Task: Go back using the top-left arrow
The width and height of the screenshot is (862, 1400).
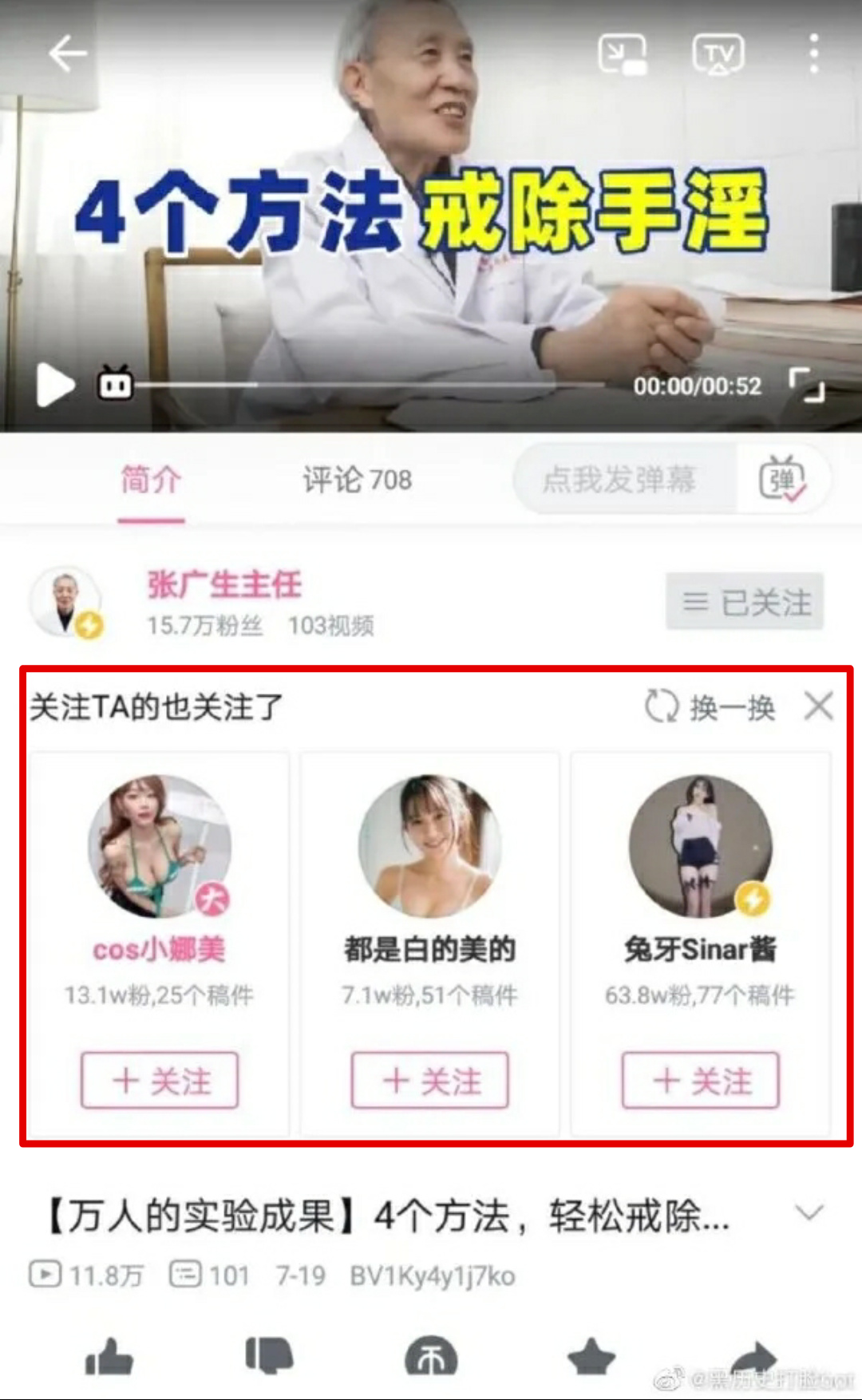Action: tap(67, 54)
